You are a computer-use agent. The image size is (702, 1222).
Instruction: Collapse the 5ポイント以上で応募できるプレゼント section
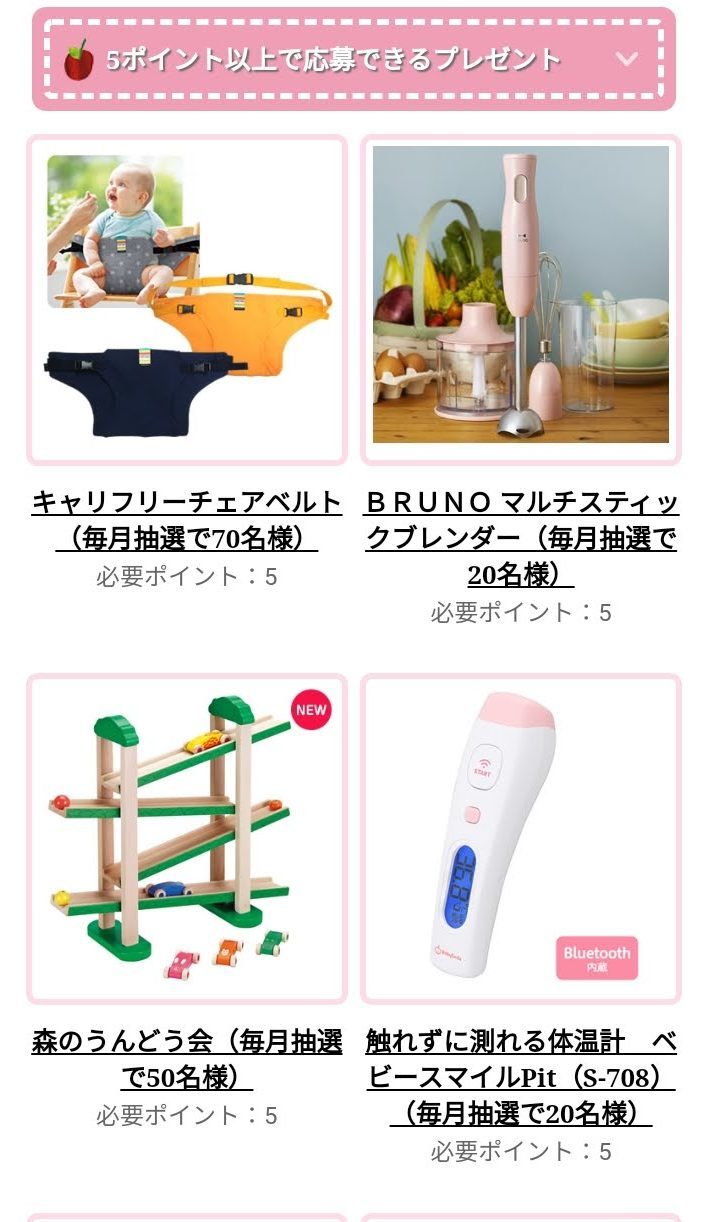point(626,59)
